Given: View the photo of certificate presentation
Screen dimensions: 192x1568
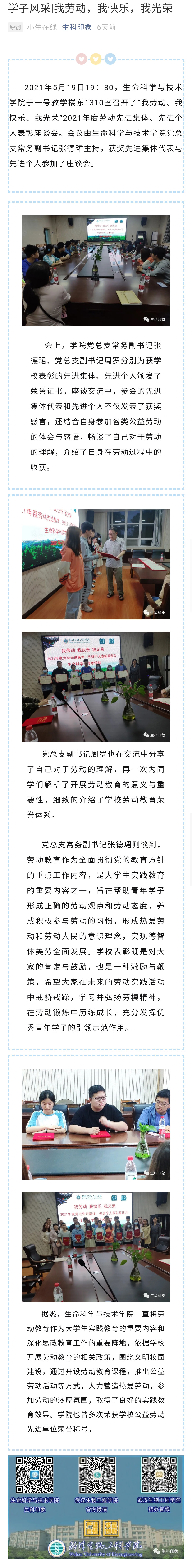Looking at the screenshot, I should [96, 564].
